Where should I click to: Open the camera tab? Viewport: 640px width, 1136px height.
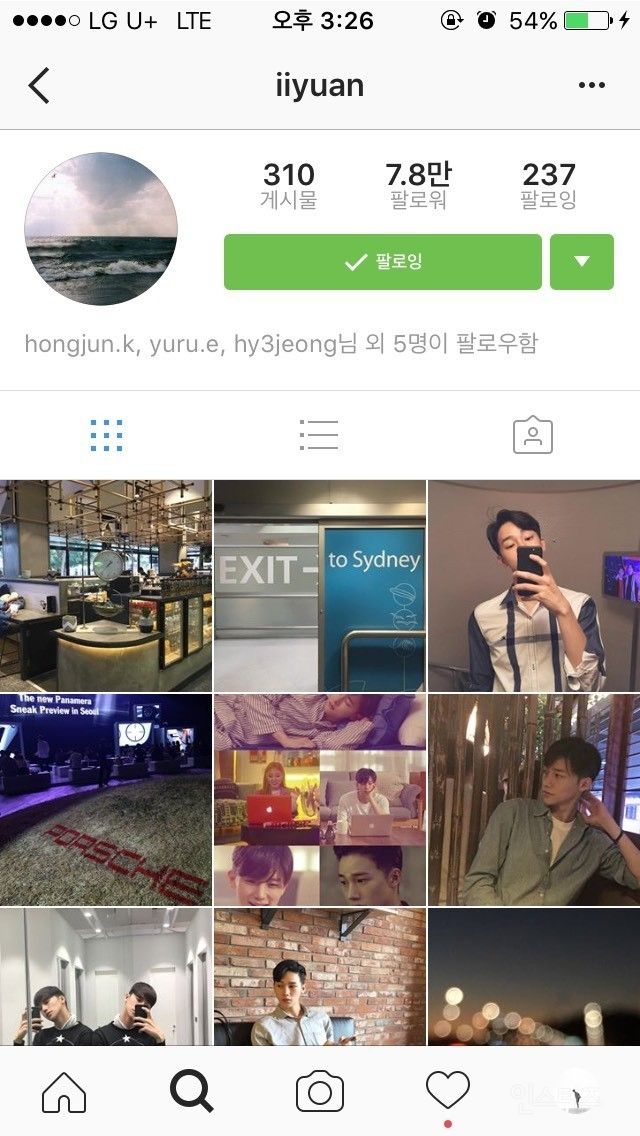click(x=320, y=1092)
